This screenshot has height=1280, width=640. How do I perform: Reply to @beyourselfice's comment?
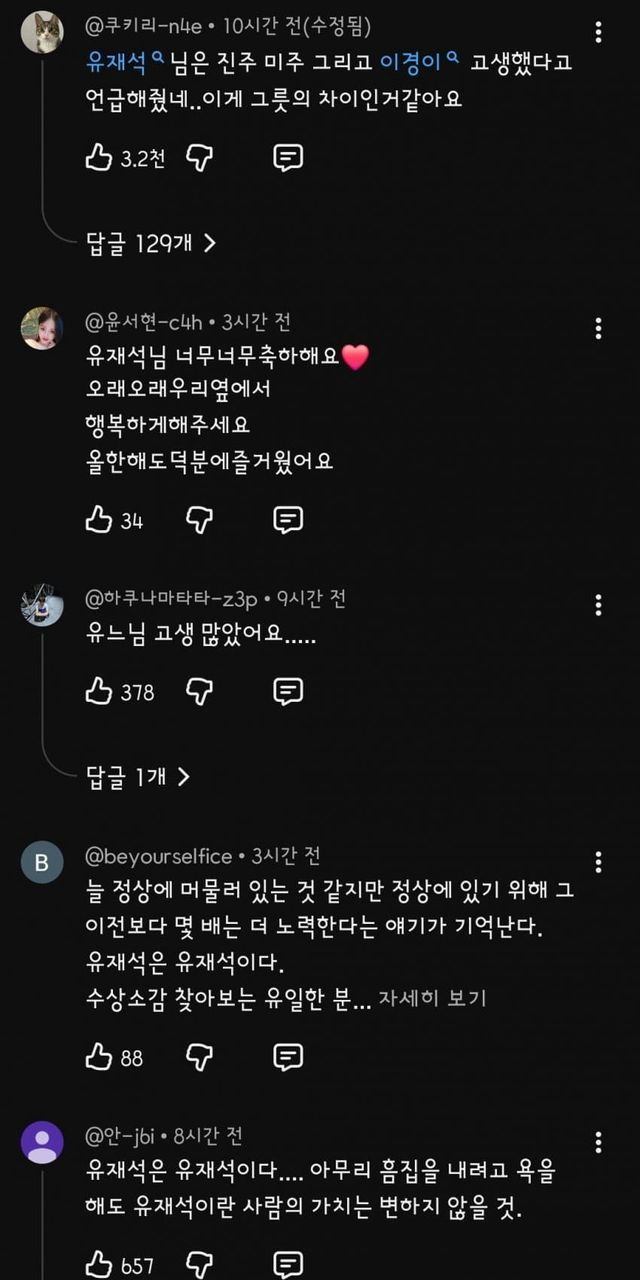[x=288, y=1057]
